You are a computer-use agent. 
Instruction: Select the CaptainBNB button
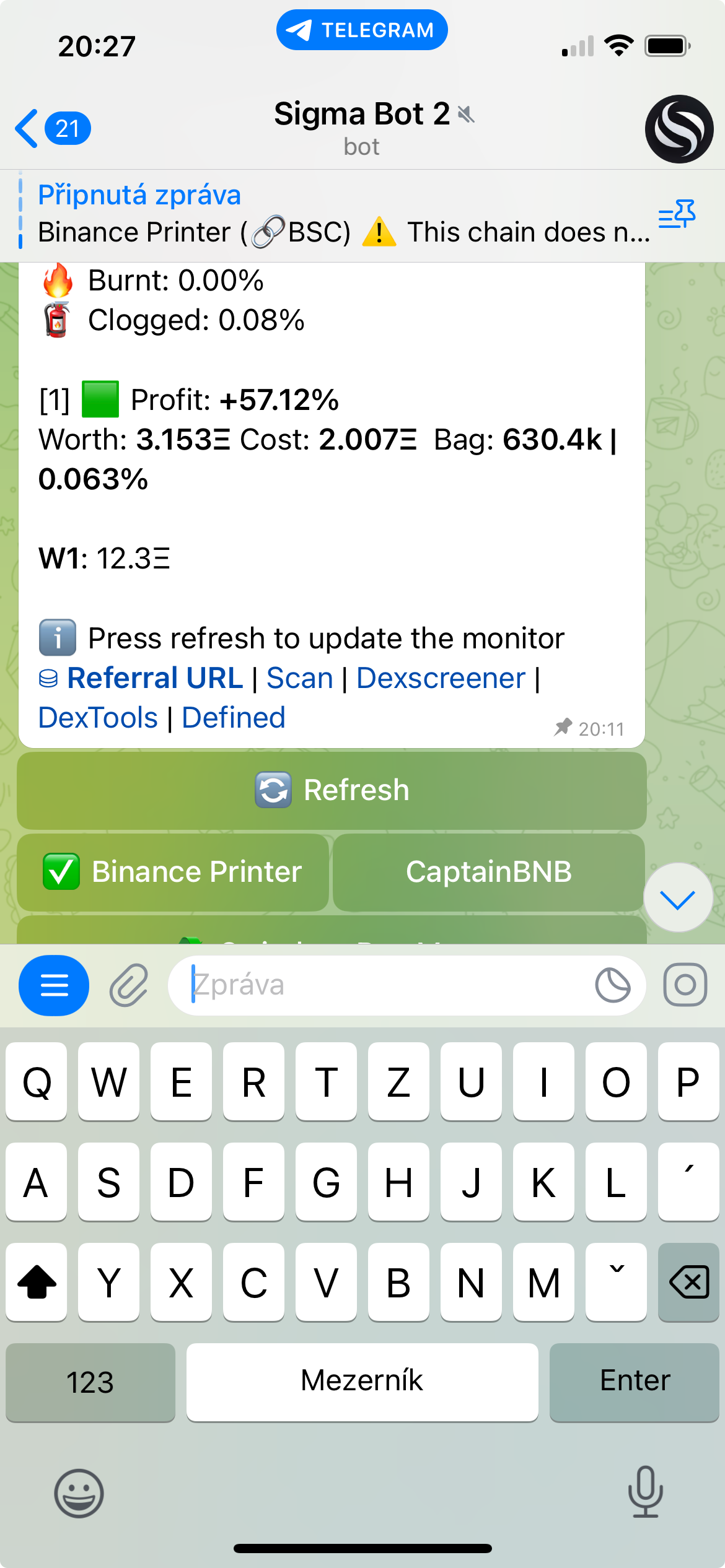point(488,872)
